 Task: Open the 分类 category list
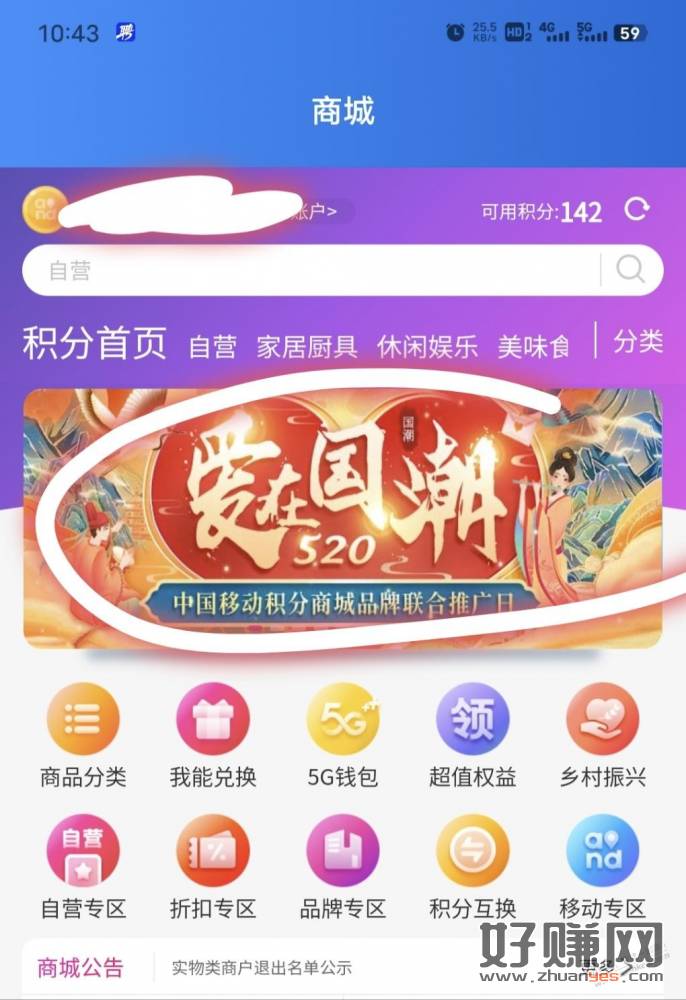point(638,342)
